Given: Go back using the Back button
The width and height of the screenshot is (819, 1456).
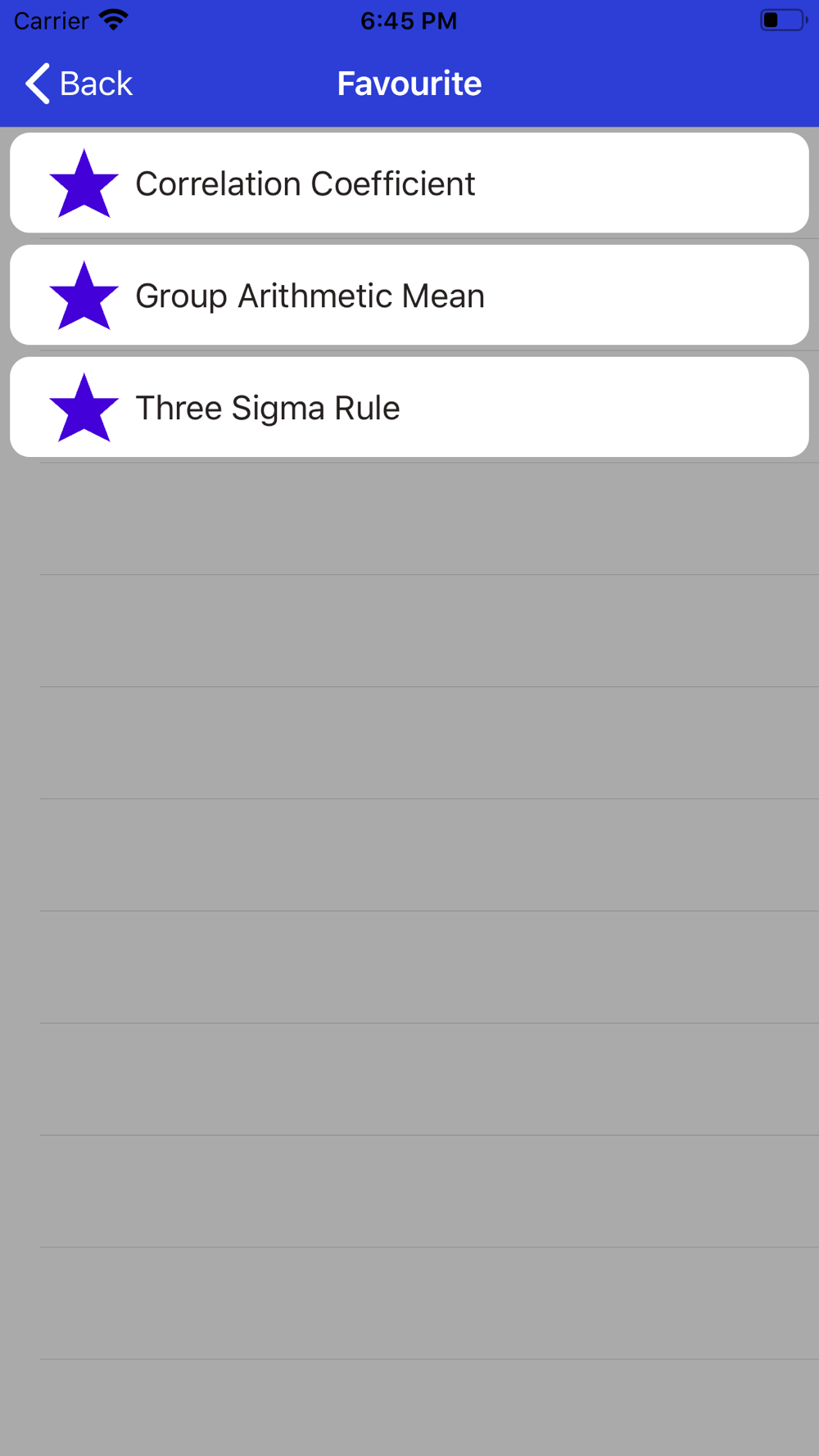Looking at the screenshot, I should pos(79,84).
